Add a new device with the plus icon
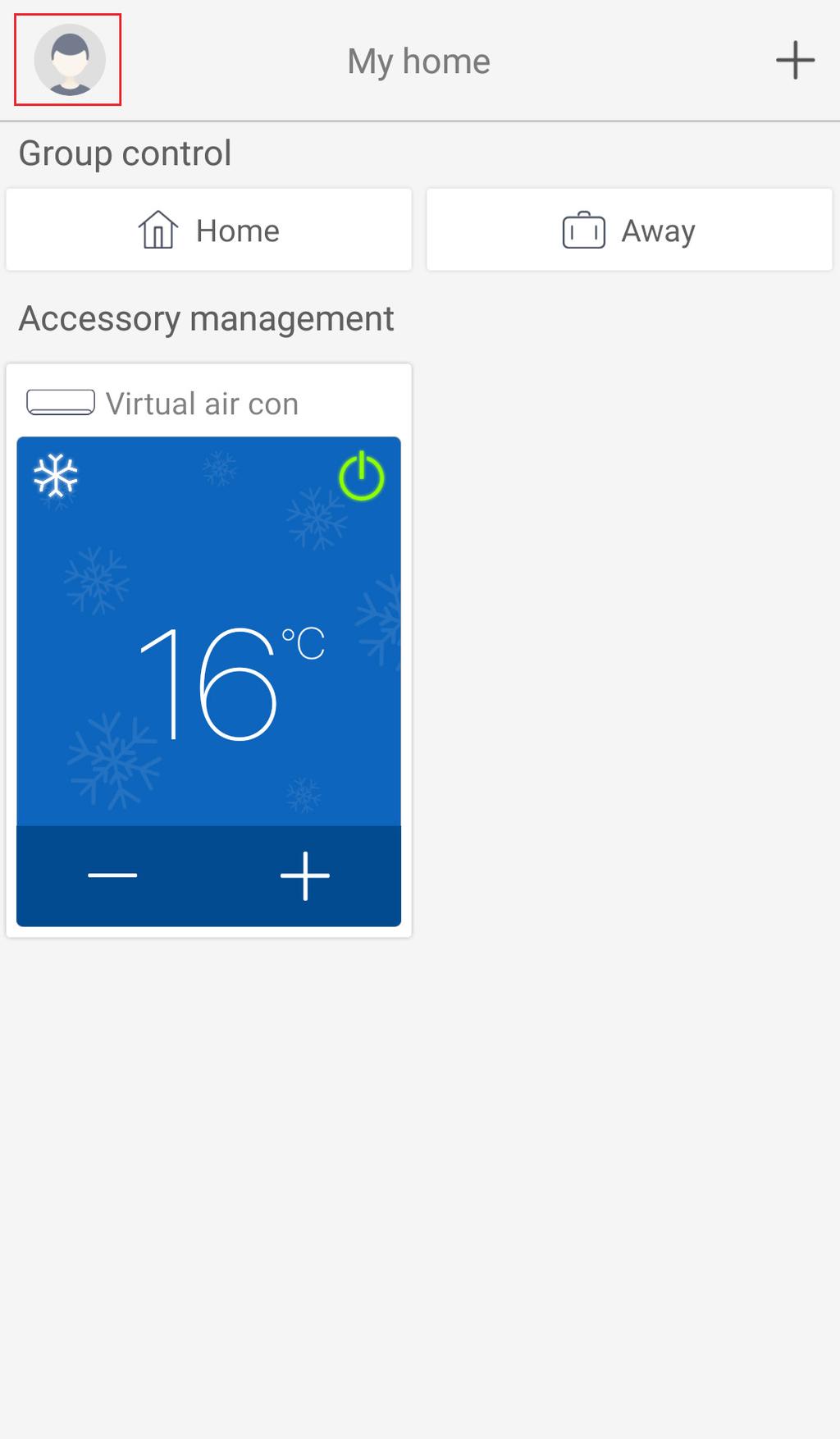 click(794, 61)
